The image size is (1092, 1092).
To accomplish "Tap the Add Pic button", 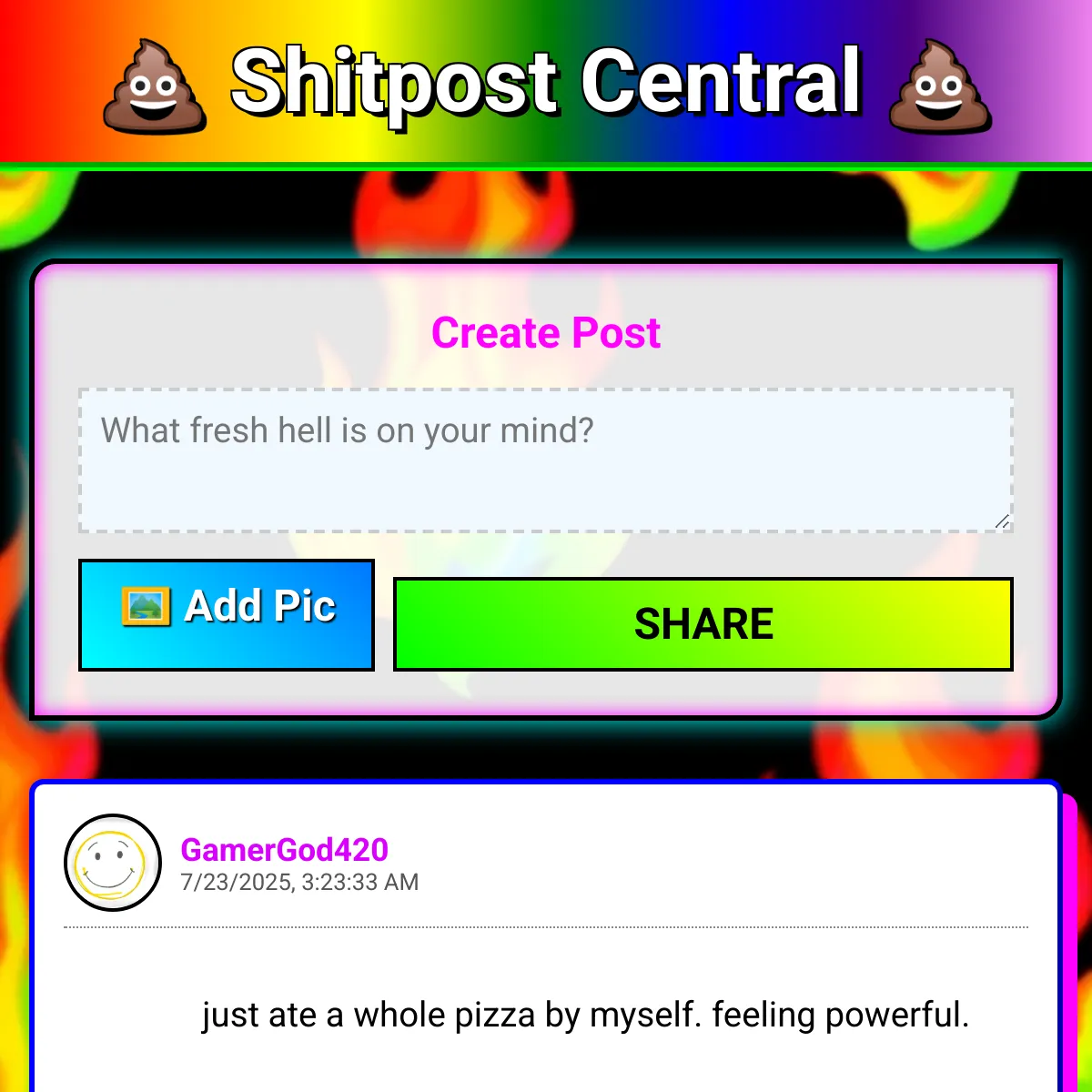I will pos(227,615).
